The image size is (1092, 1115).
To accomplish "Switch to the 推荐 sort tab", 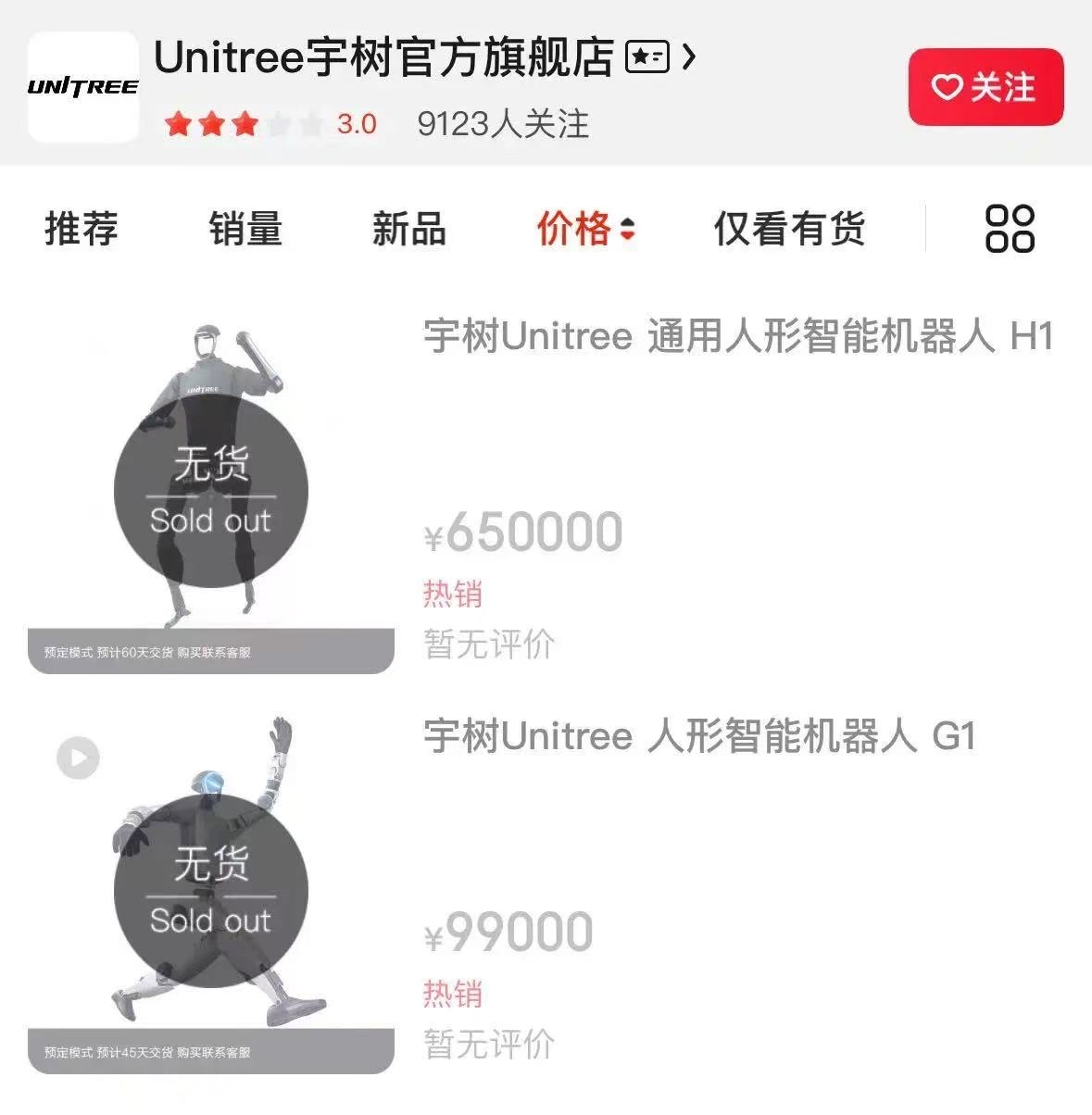I will 82,229.
